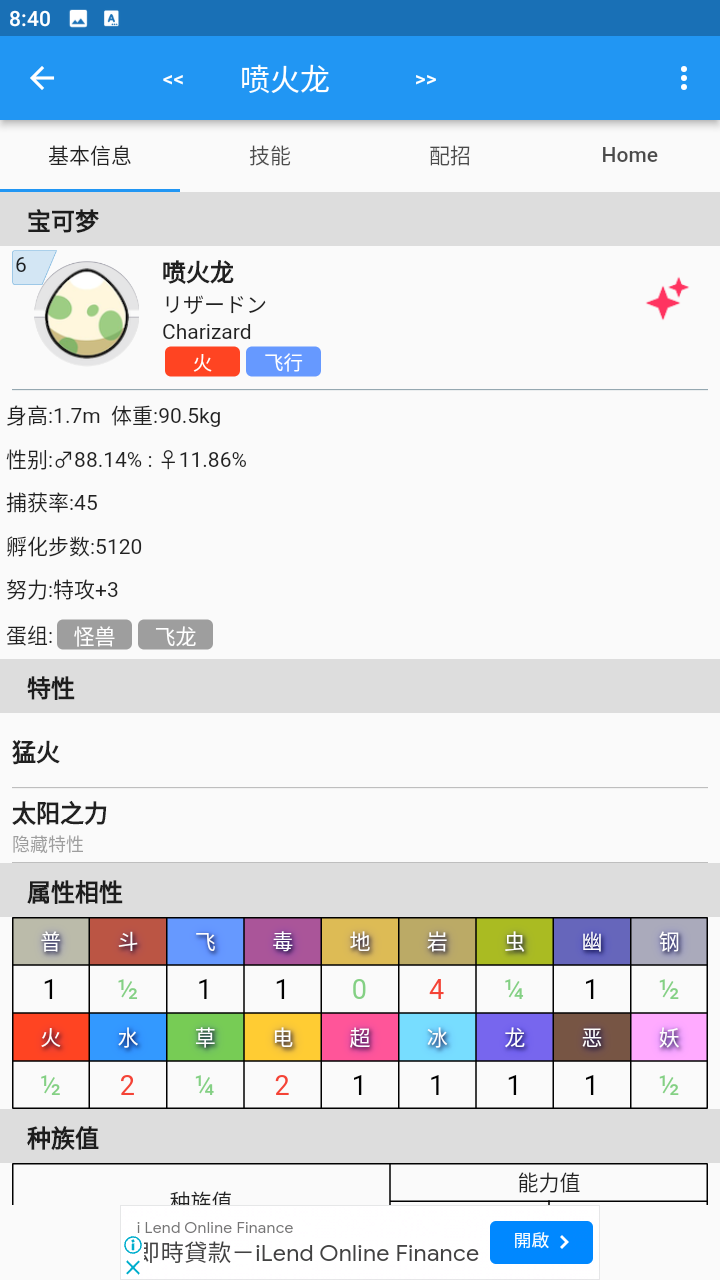
Task: Expand the 猛火 ability entry
Action: (360, 752)
